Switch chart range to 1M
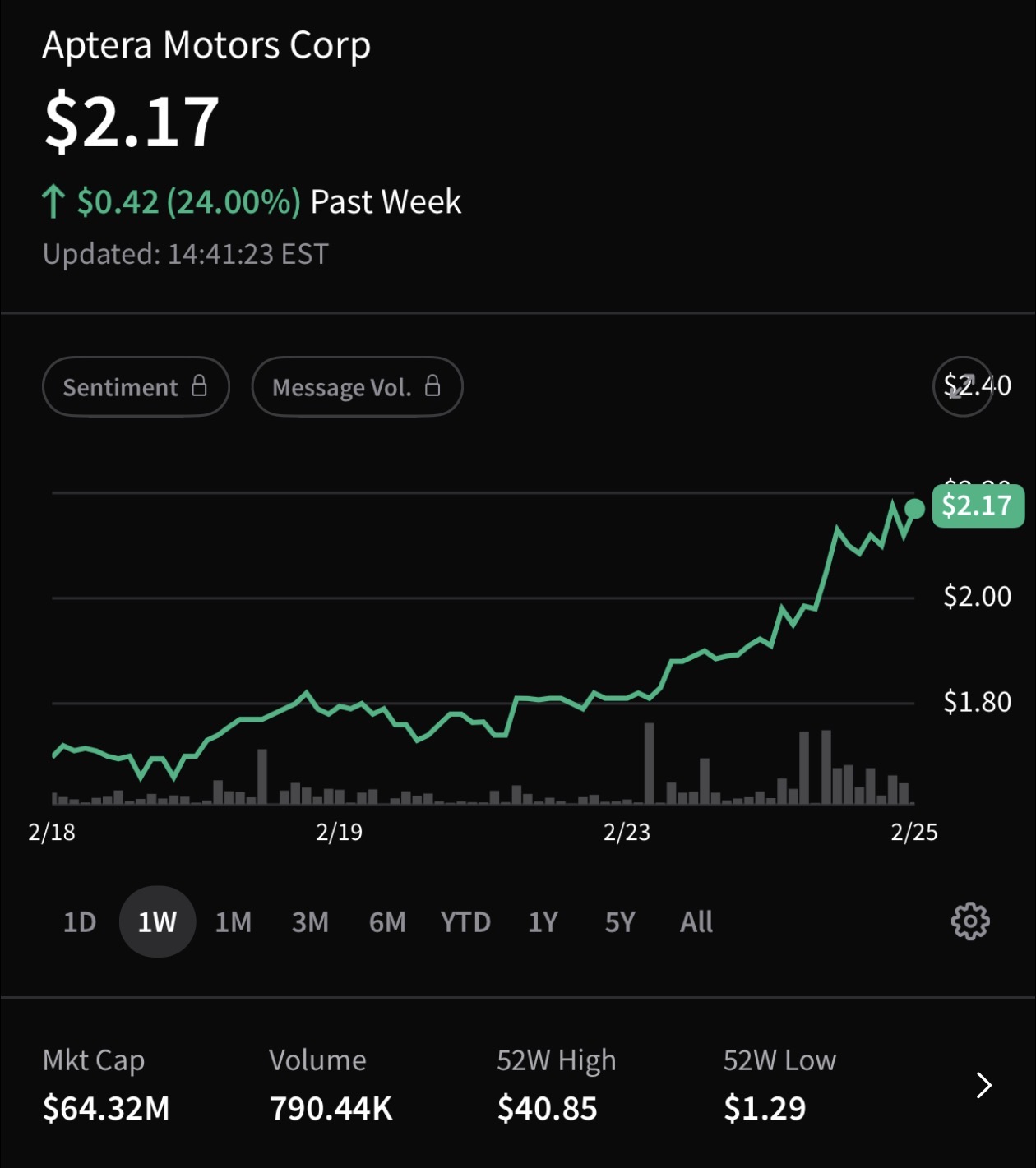The height and width of the screenshot is (1168, 1036). (x=234, y=921)
